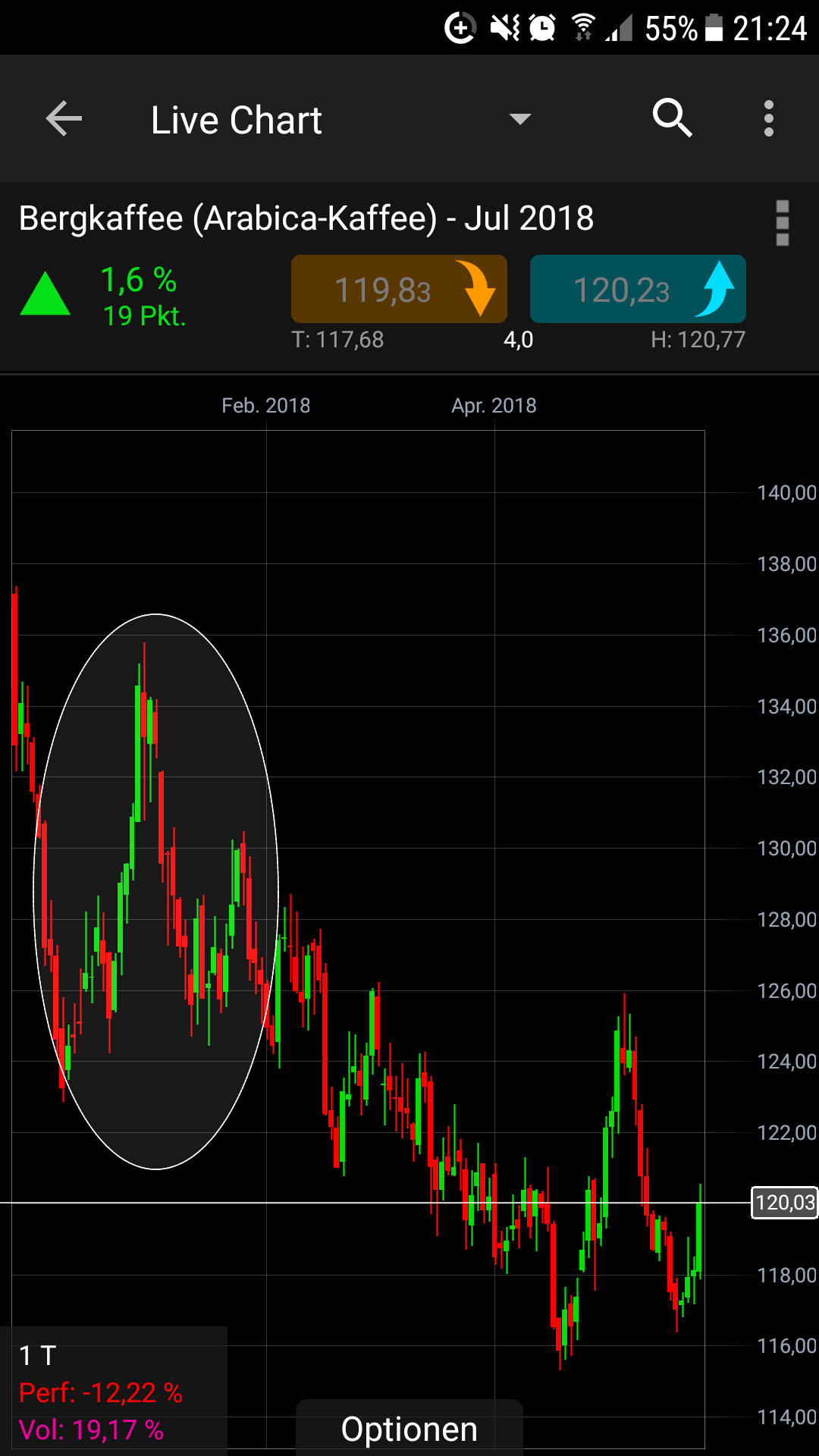Open the search icon in the toolbar
The image size is (819, 1456).
click(672, 119)
